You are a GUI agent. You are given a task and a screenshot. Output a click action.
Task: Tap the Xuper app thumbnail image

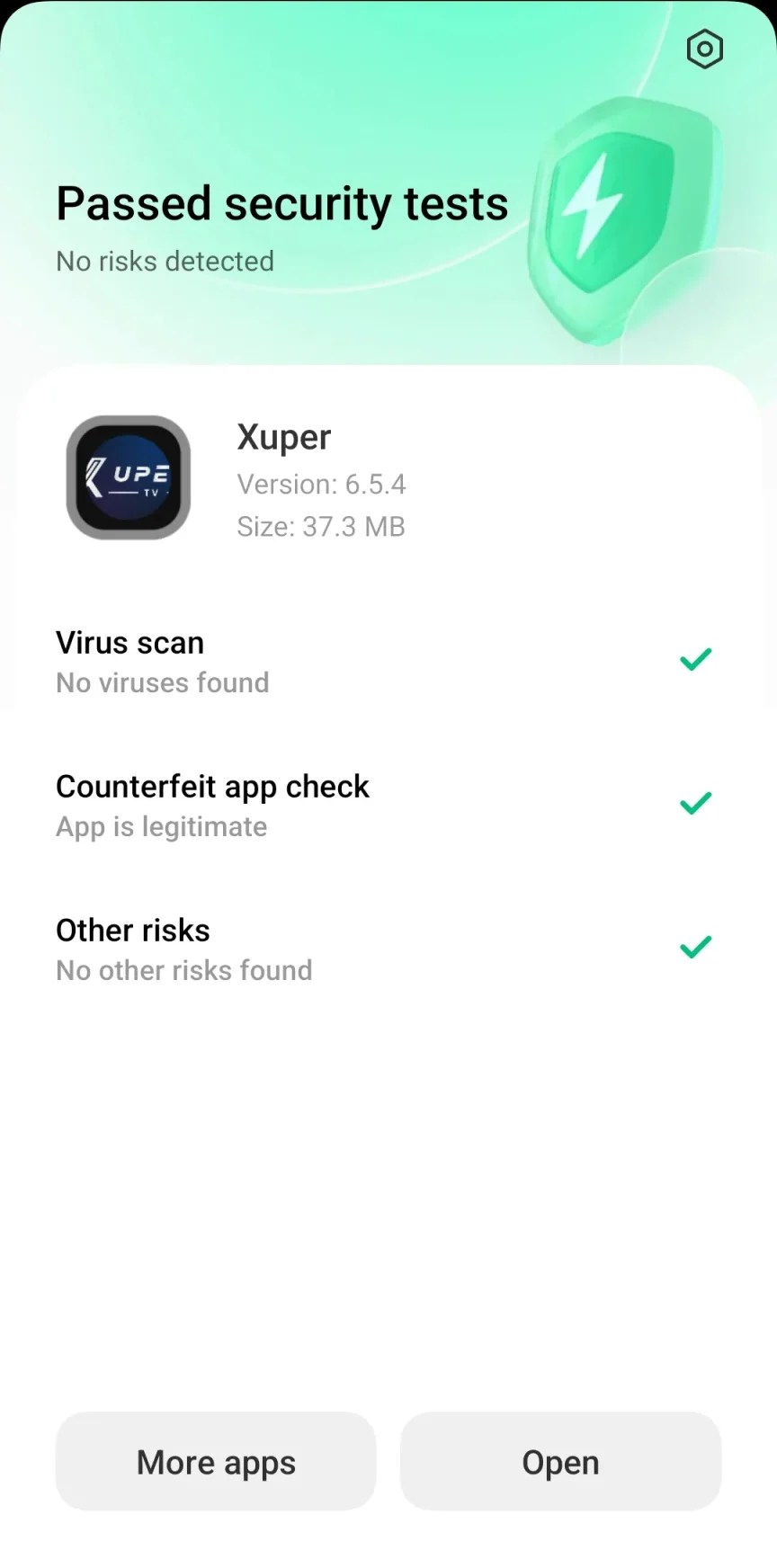click(x=128, y=477)
